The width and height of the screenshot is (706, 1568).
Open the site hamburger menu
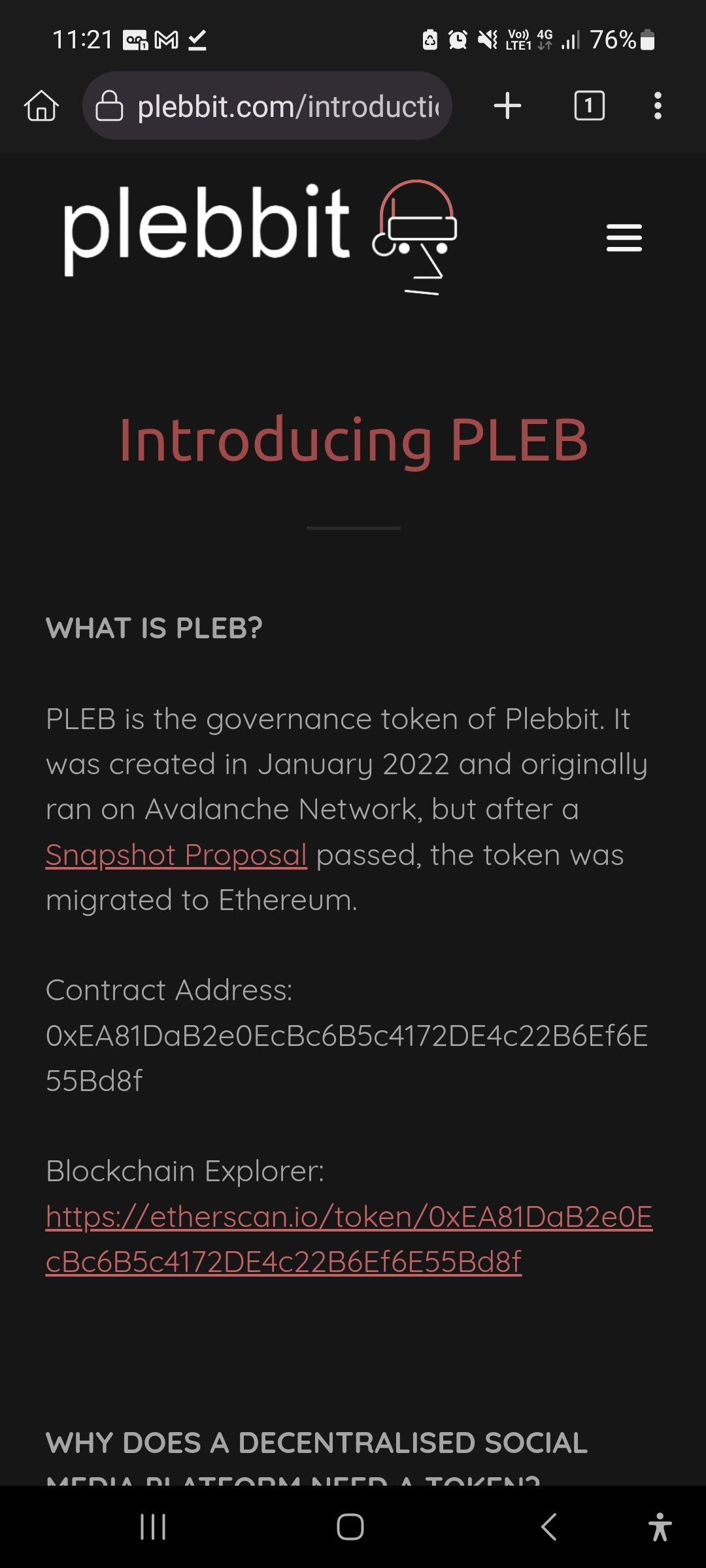click(x=624, y=238)
